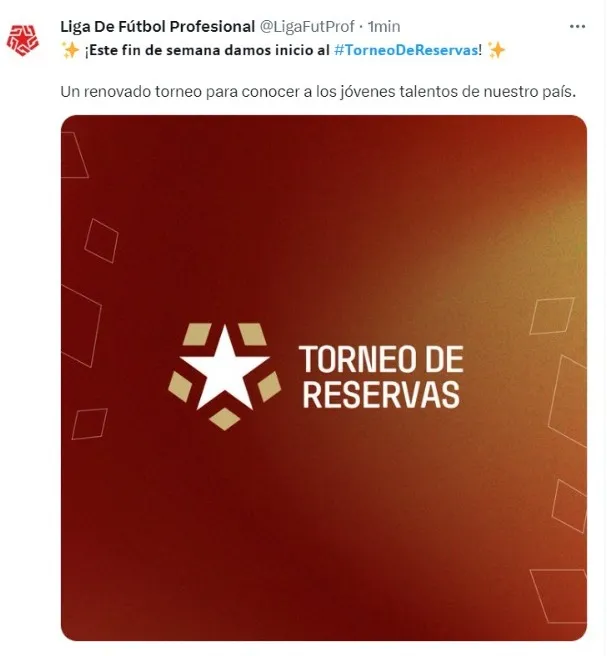Expand the Torneo de Reservas image
The height and width of the screenshot is (656, 607).
pyautogui.click(x=323, y=377)
